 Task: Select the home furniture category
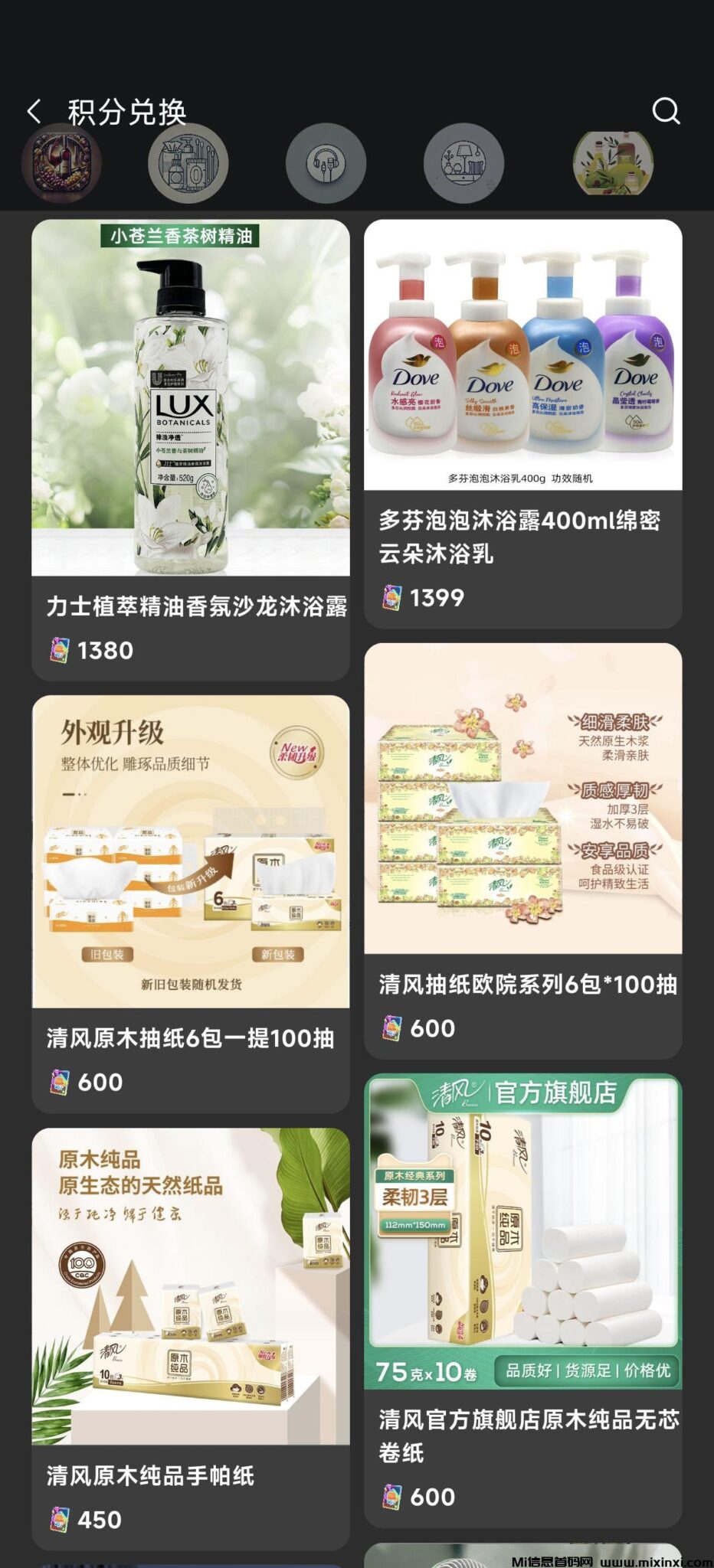[x=463, y=164]
